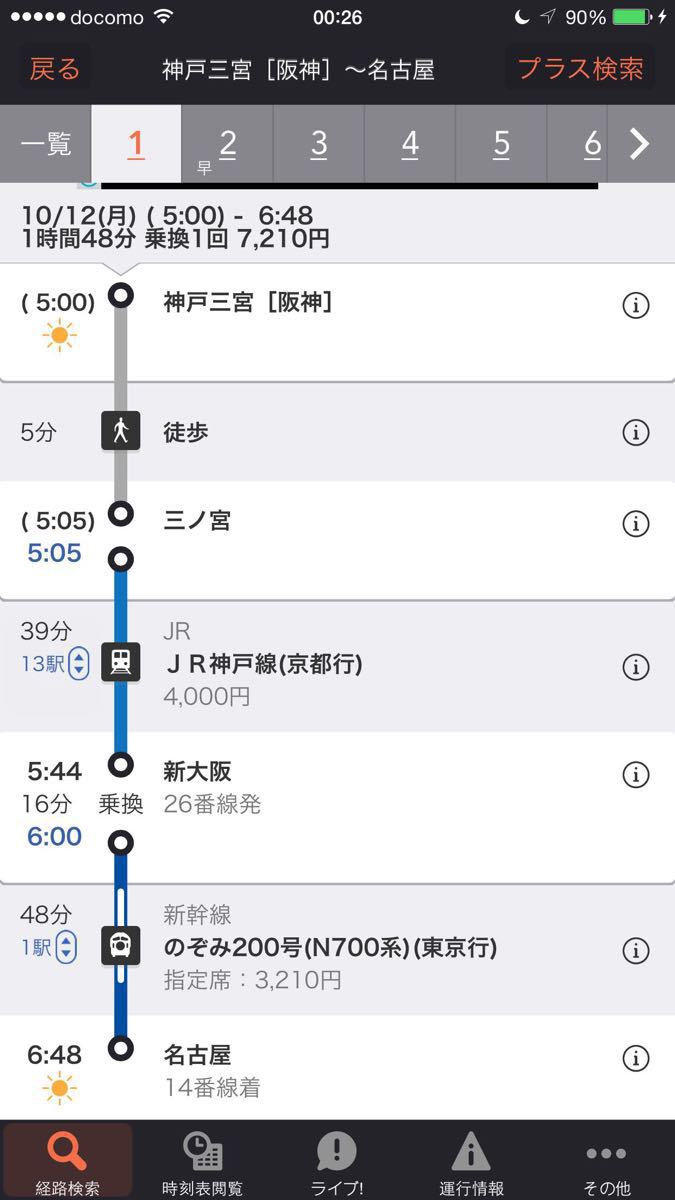Open info for the 徒歩 walking segment

click(636, 432)
